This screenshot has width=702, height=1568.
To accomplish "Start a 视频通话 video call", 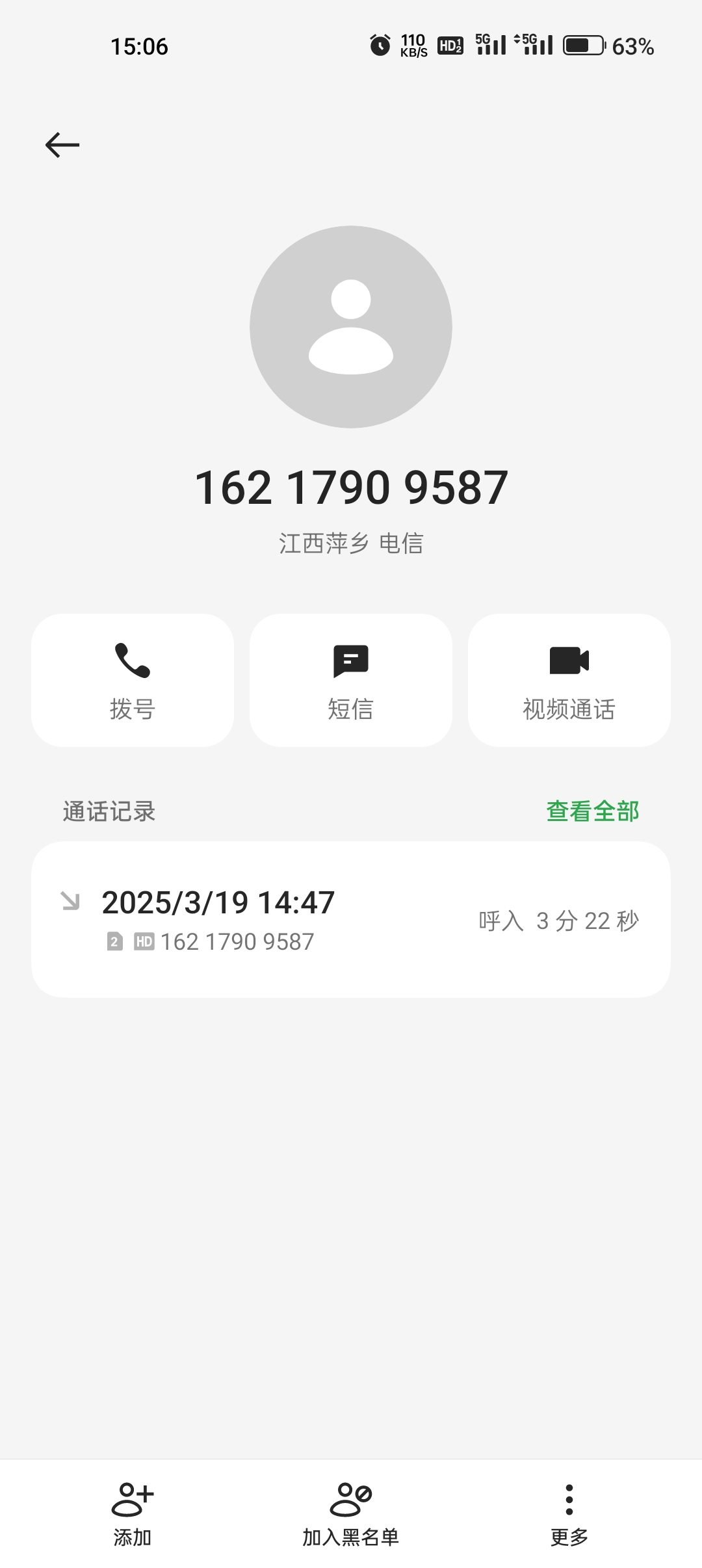I will click(x=569, y=680).
